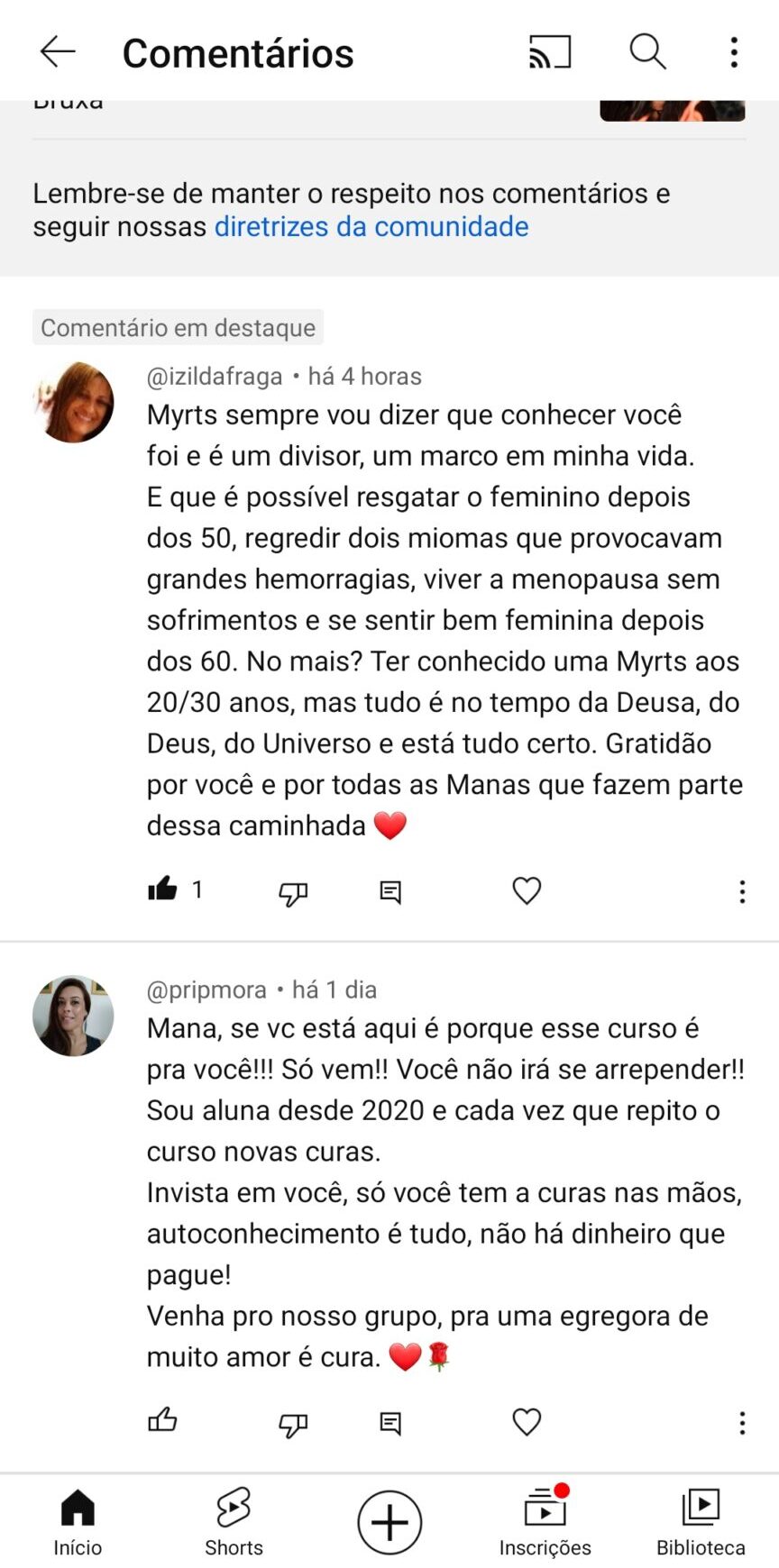Screen dimensions: 779x1568
Task: Give a heart to @izildafraga's comment
Action: (x=527, y=890)
